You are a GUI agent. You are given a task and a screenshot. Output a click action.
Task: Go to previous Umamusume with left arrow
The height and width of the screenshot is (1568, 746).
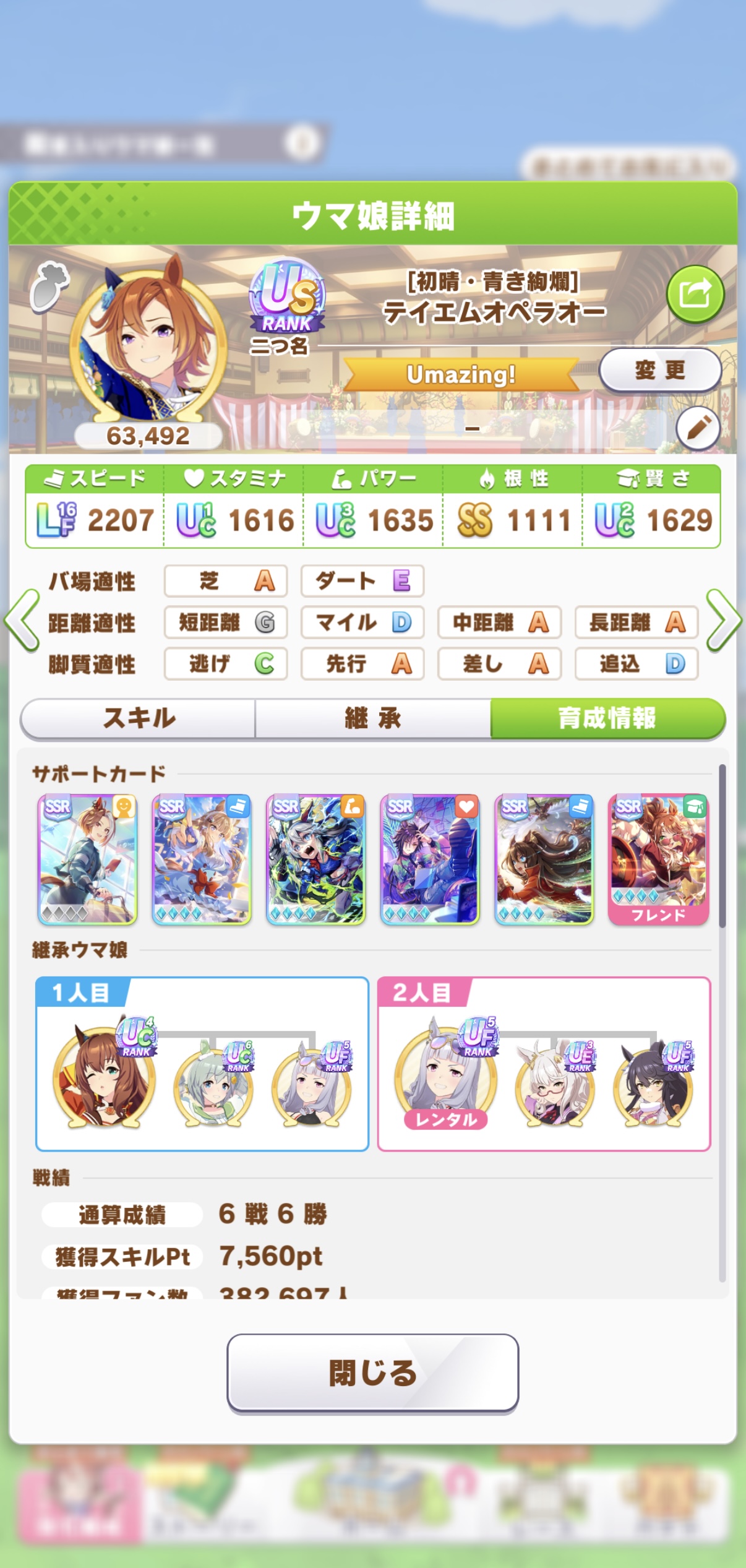coord(22,621)
